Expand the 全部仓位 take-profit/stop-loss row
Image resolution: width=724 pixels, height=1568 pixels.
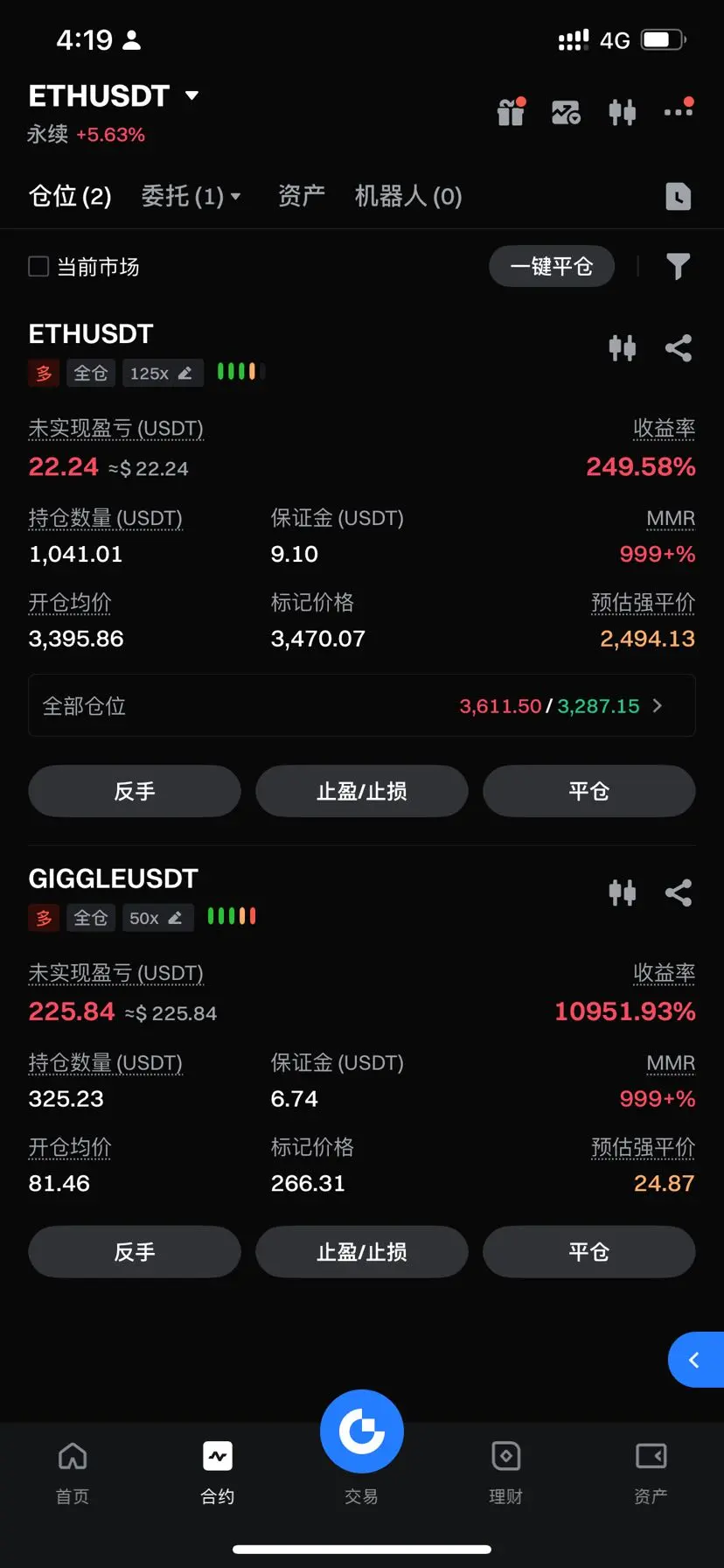[x=362, y=706]
